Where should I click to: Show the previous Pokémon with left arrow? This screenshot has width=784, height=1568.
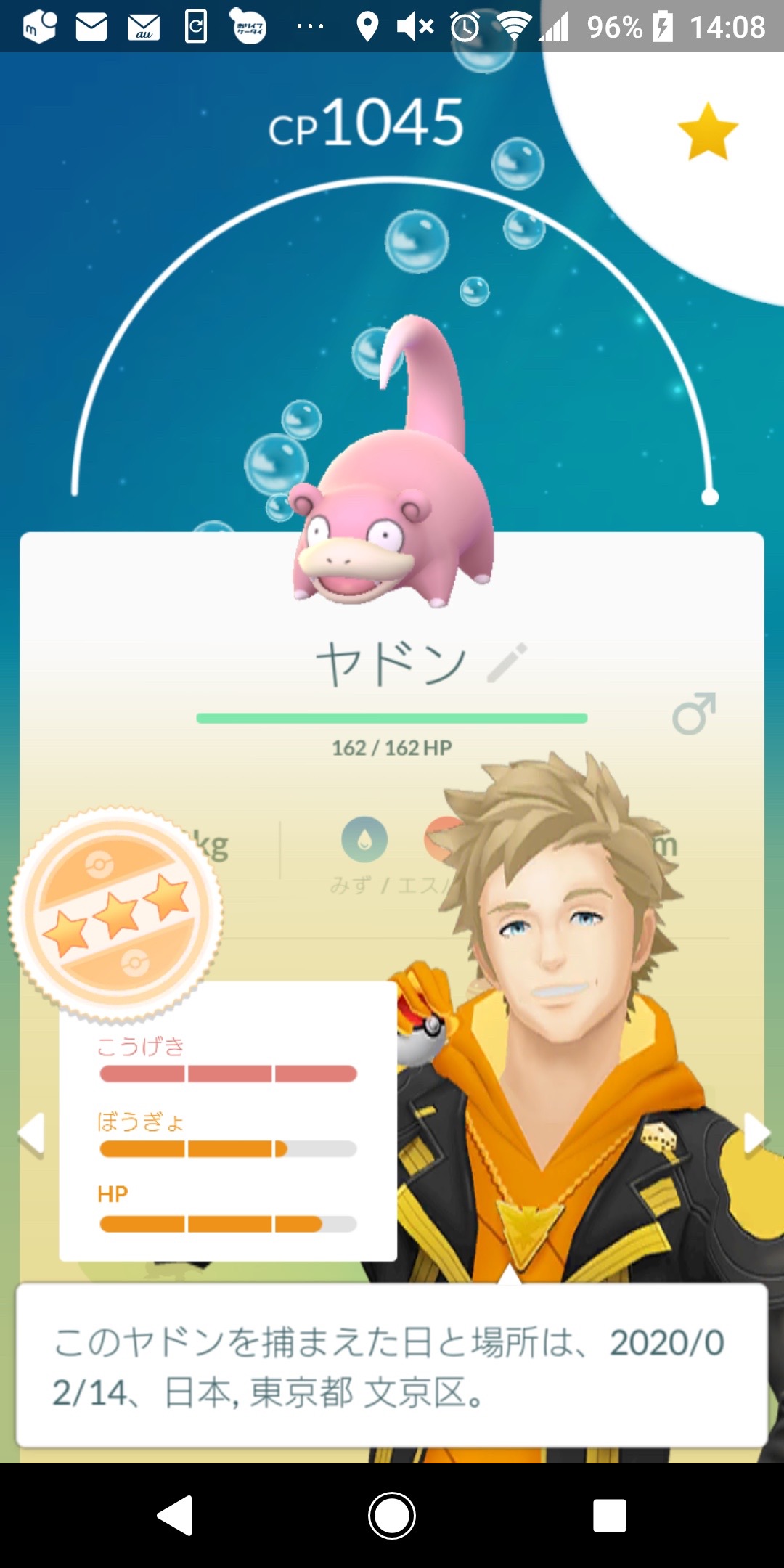pos(32,1133)
